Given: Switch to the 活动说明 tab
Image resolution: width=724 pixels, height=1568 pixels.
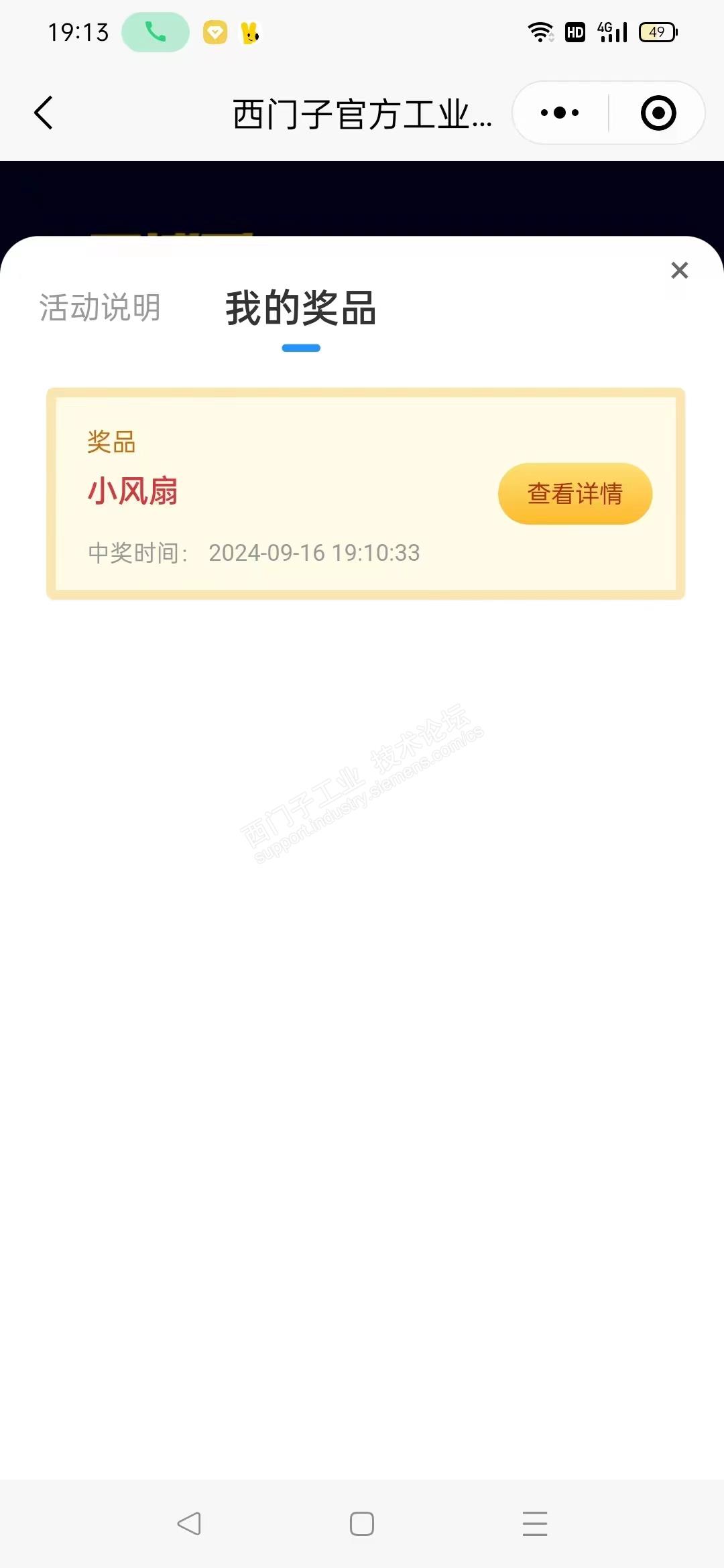Looking at the screenshot, I should [100, 308].
